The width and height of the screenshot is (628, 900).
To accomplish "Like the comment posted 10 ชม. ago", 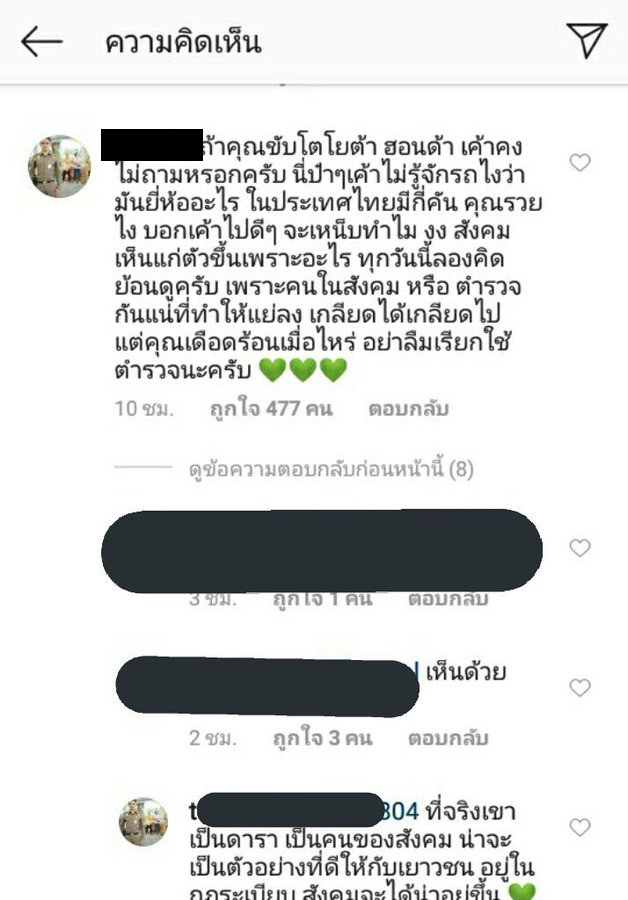I will pyautogui.click(x=579, y=162).
